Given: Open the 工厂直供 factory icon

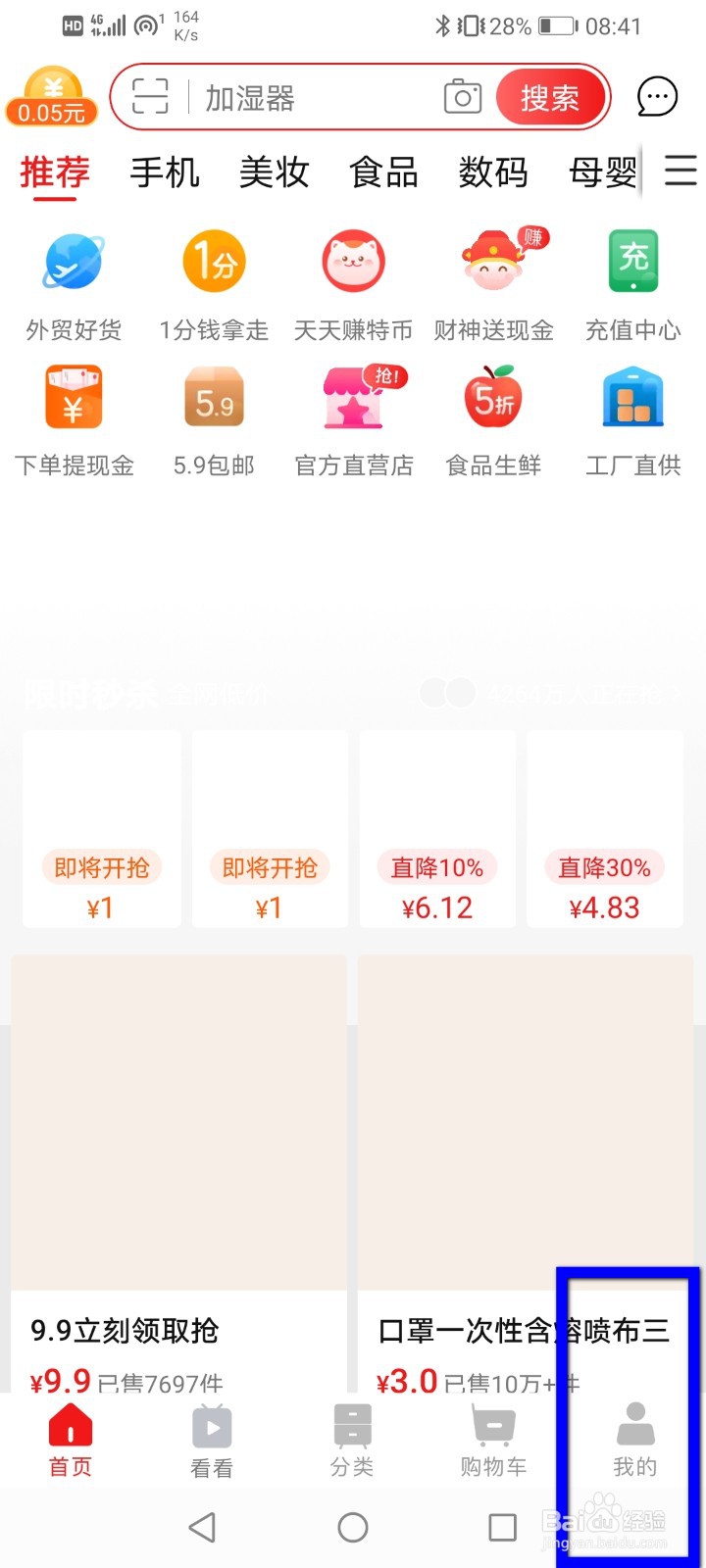Looking at the screenshot, I should point(633,397).
